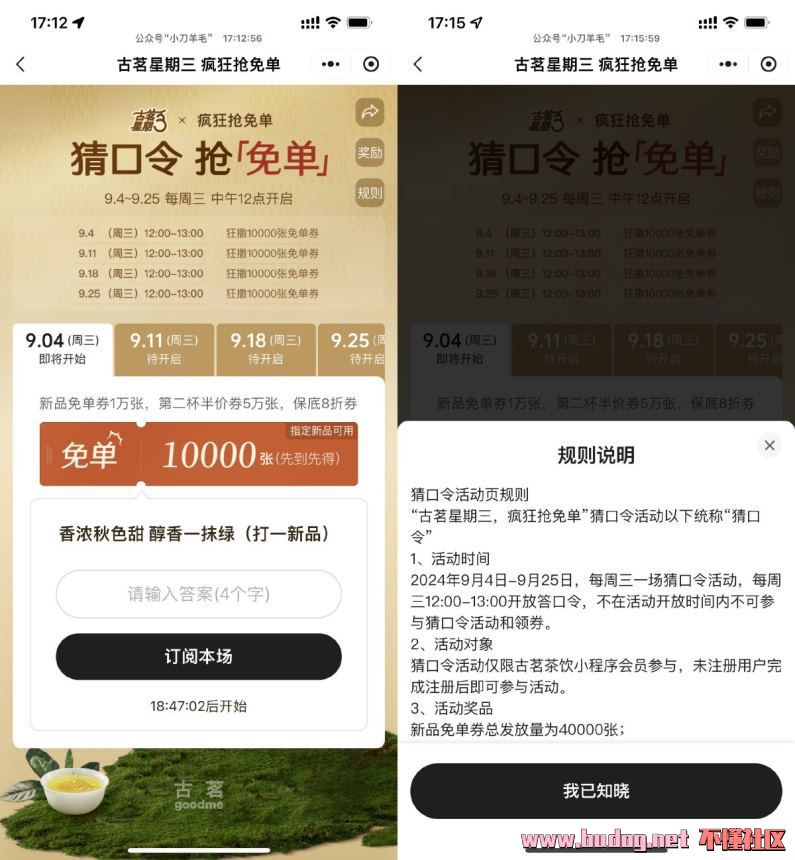
Task: Subscribe to this session via 订阅本场
Action: coord(198,656)
